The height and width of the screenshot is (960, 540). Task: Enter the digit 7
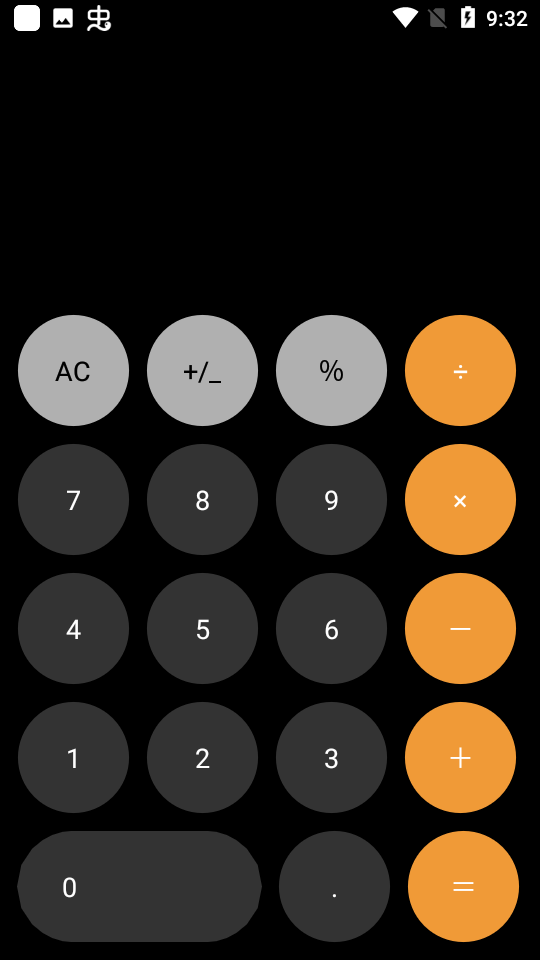[x=73, y=500]
